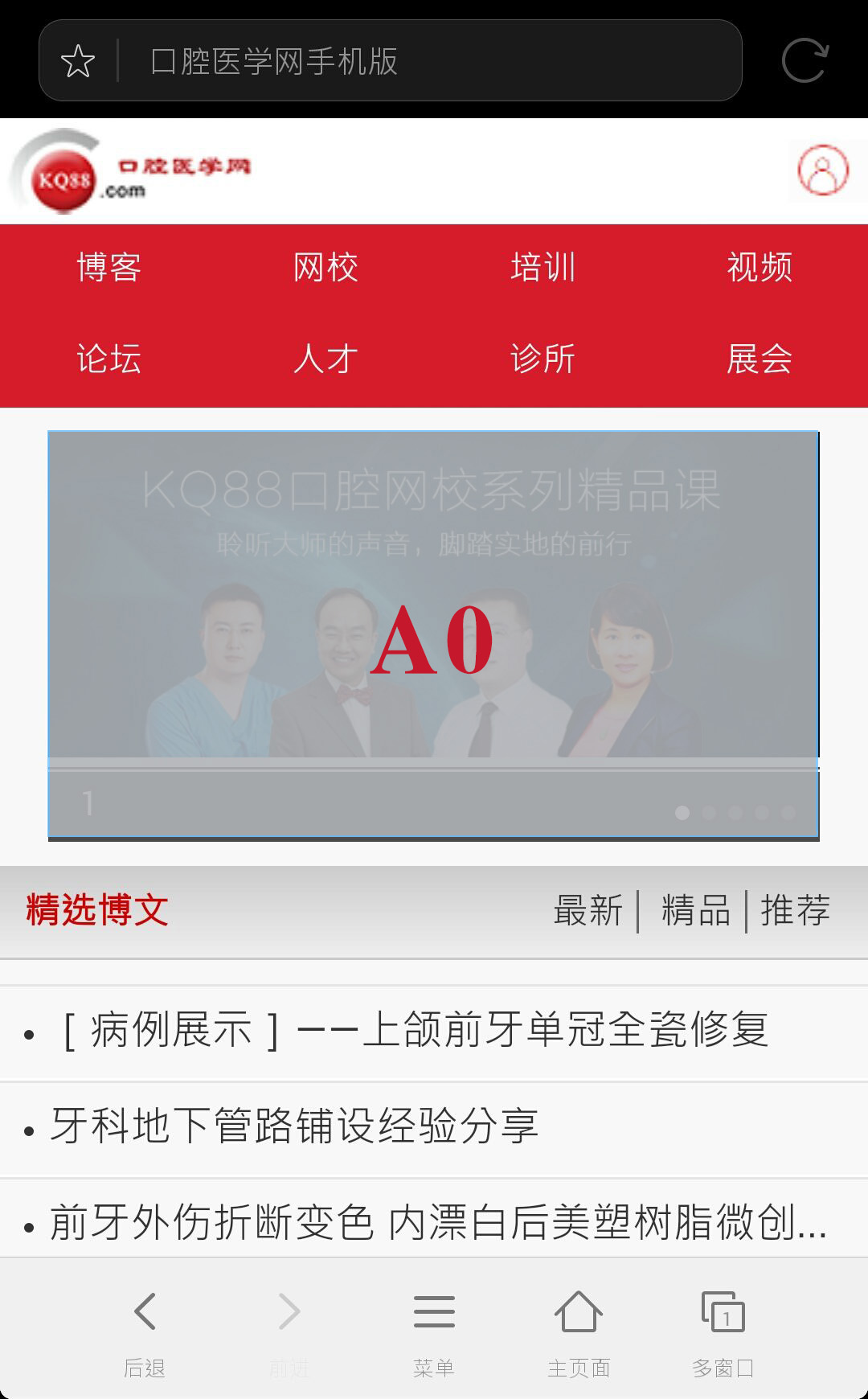Visit the 论坛 forum
The height and width of the screenshot is (1399, 868).
click(x=108, y=359)
